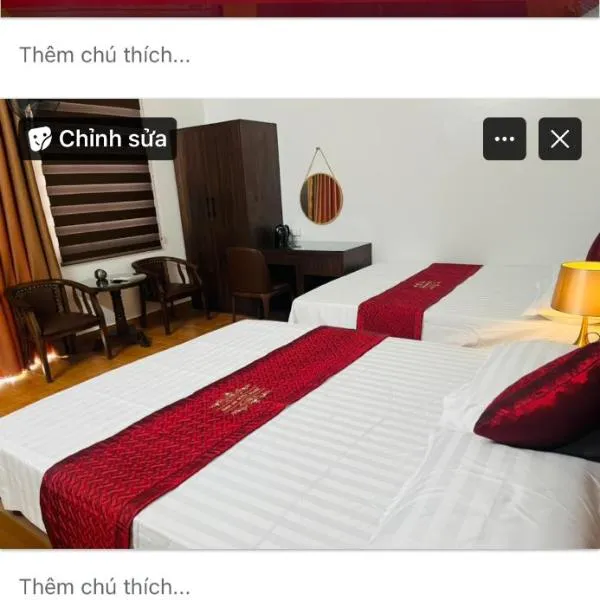600x600 pixels.
Task: Tap the Chỉnh sửa edit button
Action: 97,139
